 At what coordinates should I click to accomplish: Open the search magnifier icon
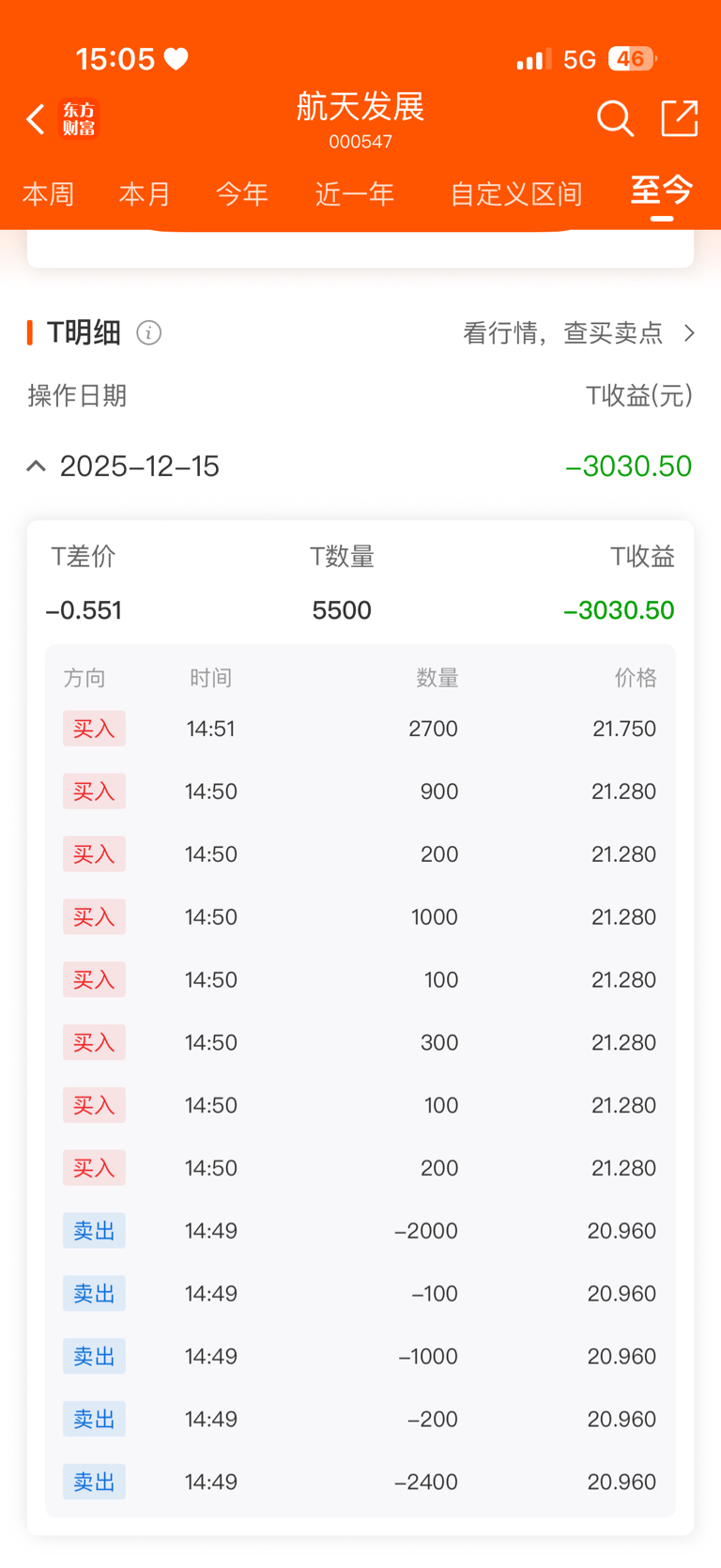615,119
